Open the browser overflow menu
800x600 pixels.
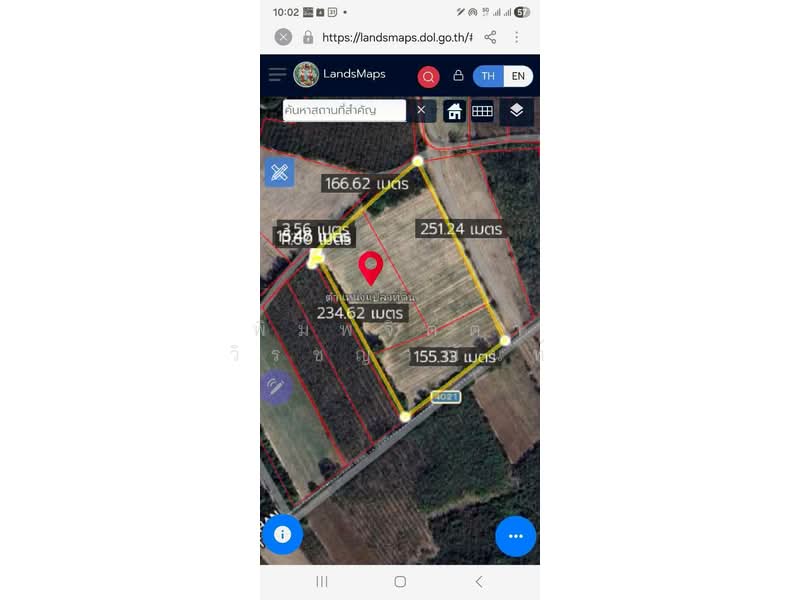[x=517, y=37]
